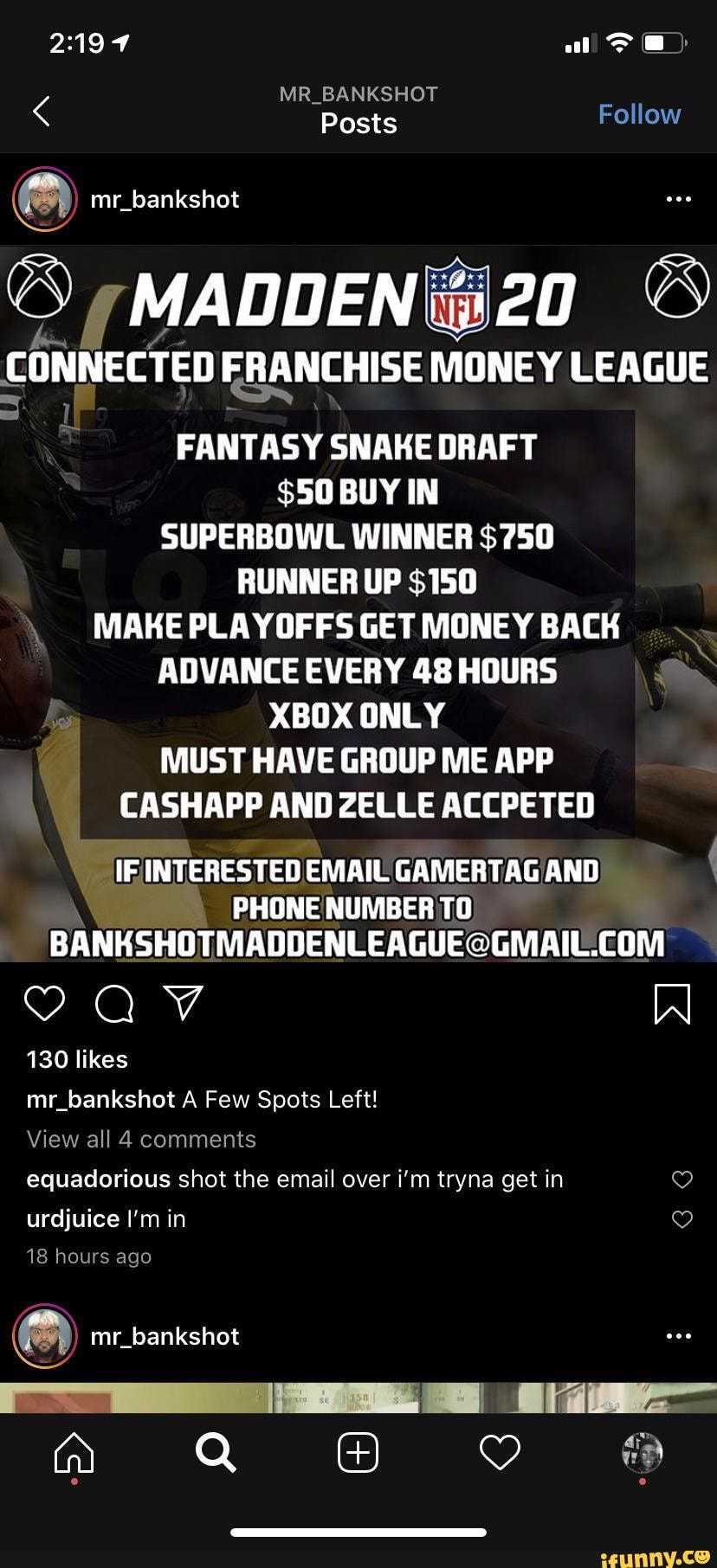Open the comments with the speech bubble icon
This screenshot has height=1568, width=717.
[x=114, y=1004]
